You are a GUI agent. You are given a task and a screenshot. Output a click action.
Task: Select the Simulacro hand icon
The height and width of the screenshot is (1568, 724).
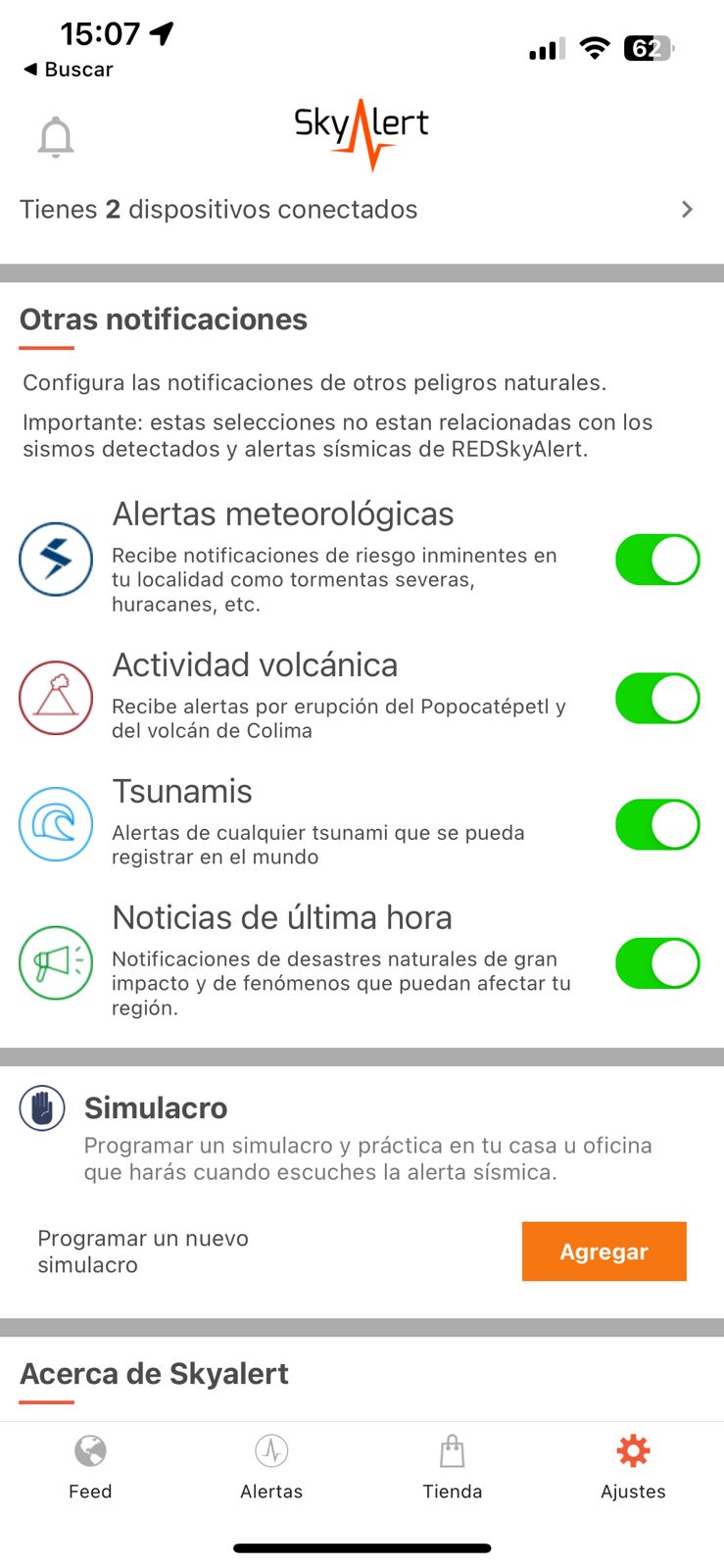[41, 1108]
